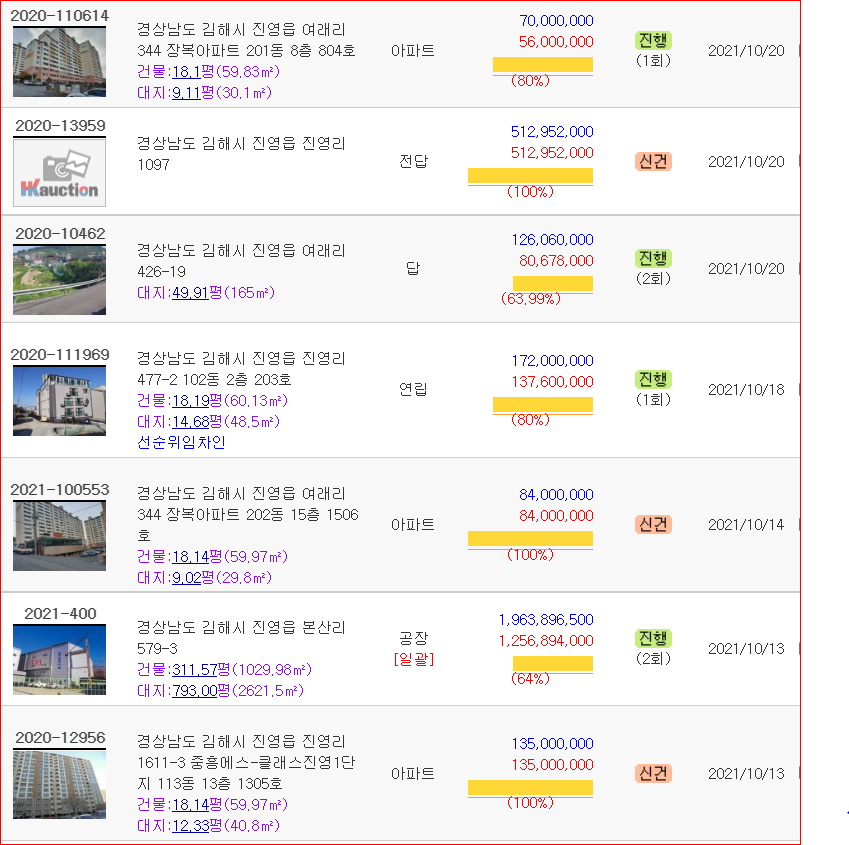Screen dimensions: 849x845
Task: View listing 2020-10462 여래리 426-19
Action: click(x=241, y=251)
